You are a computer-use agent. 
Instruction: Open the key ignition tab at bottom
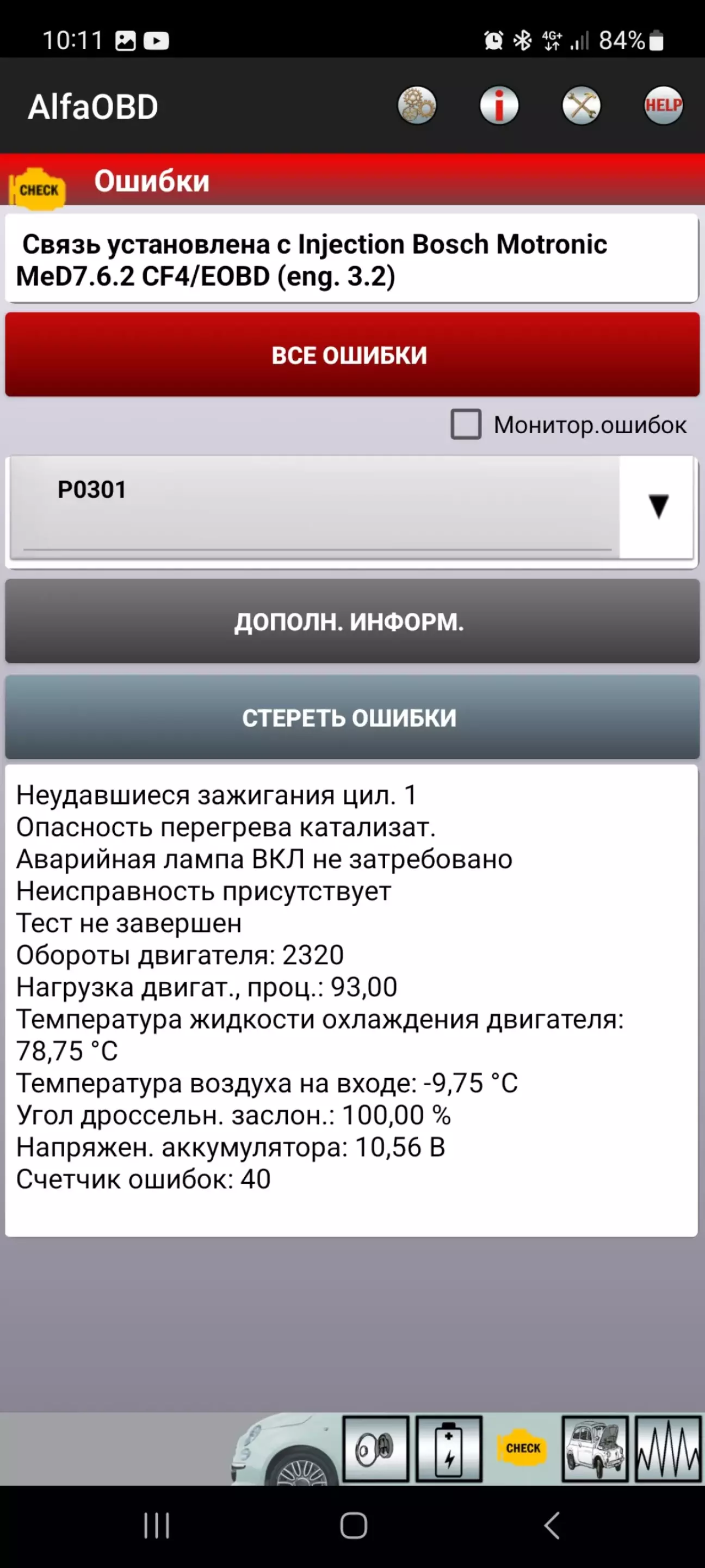375,1448
